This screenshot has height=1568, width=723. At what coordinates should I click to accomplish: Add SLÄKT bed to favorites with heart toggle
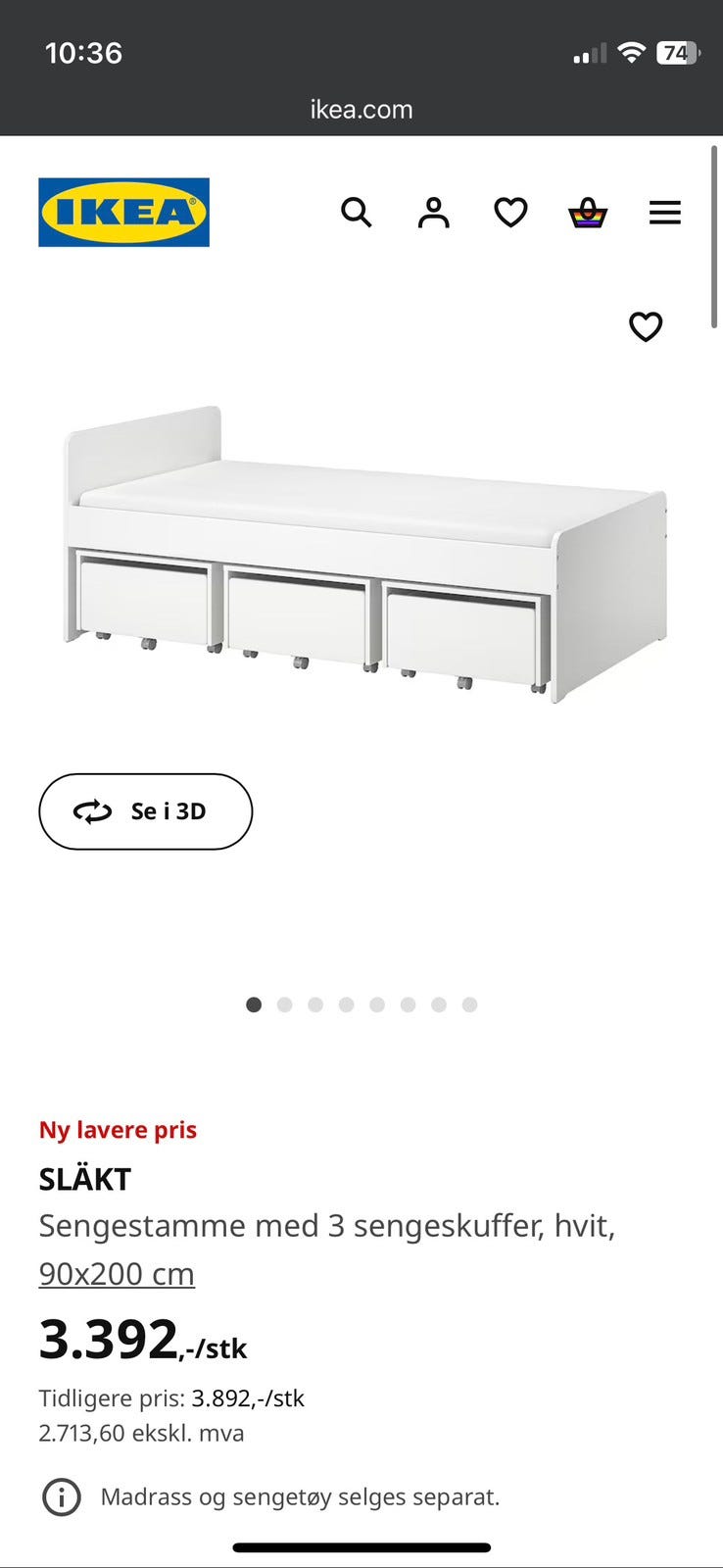(x=645, y=325)
